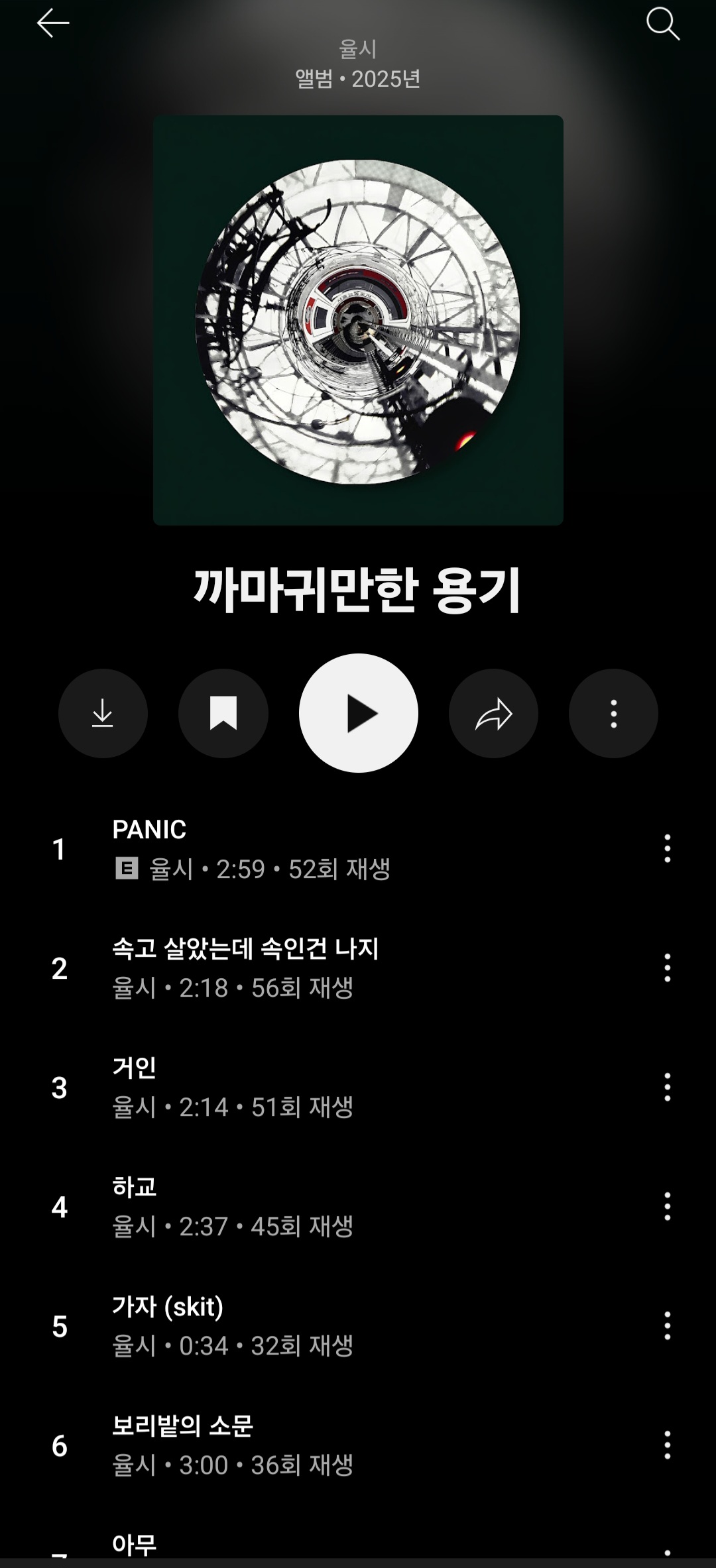The image size is (716, 1568).
Task: Open more options for PANIC
Action: pyautogui.click(x=667, y=848)
